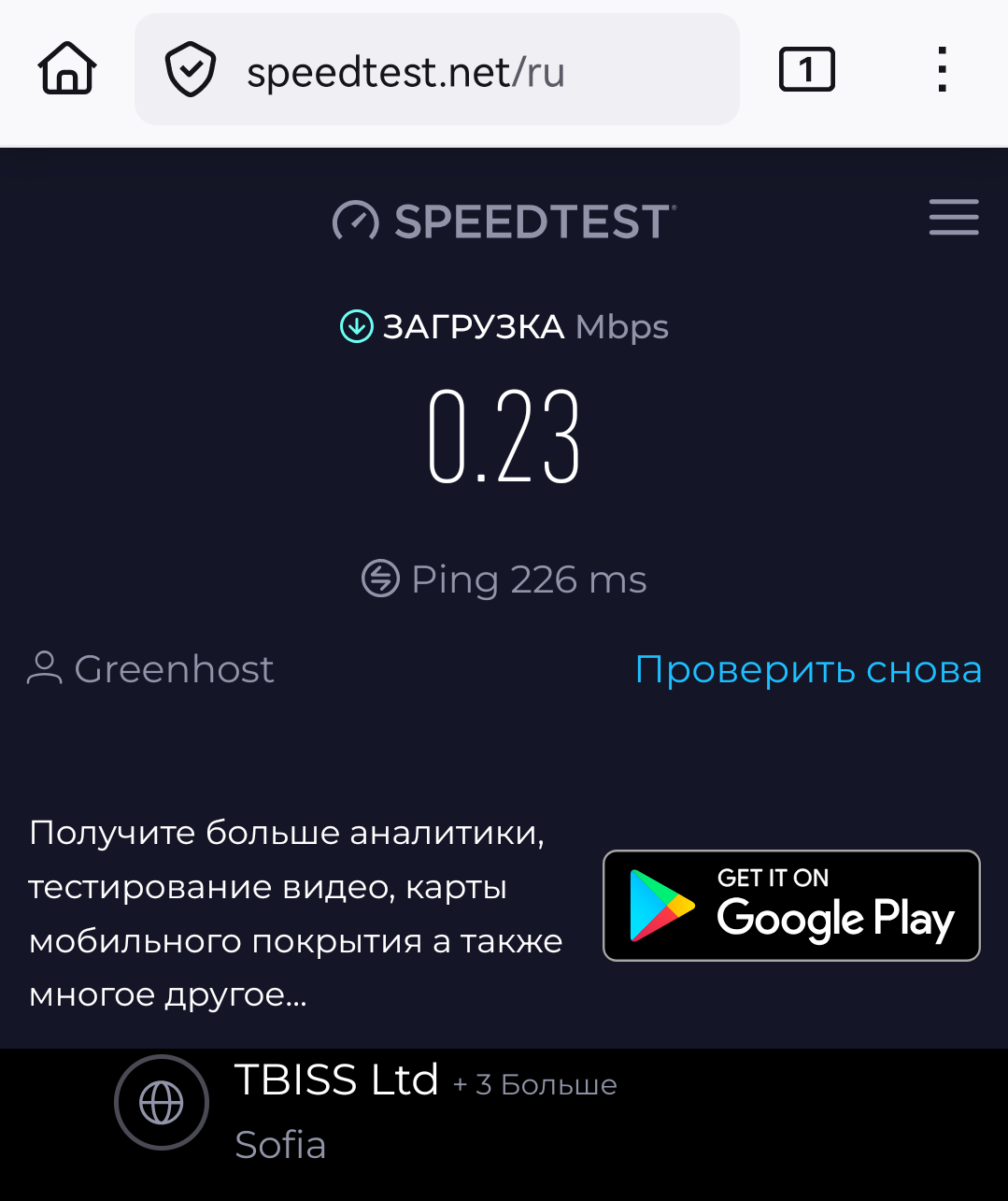Open the Get it on Google Play badge
Viewport: 1008px width, 1201px height.
(x=791, y=905)
